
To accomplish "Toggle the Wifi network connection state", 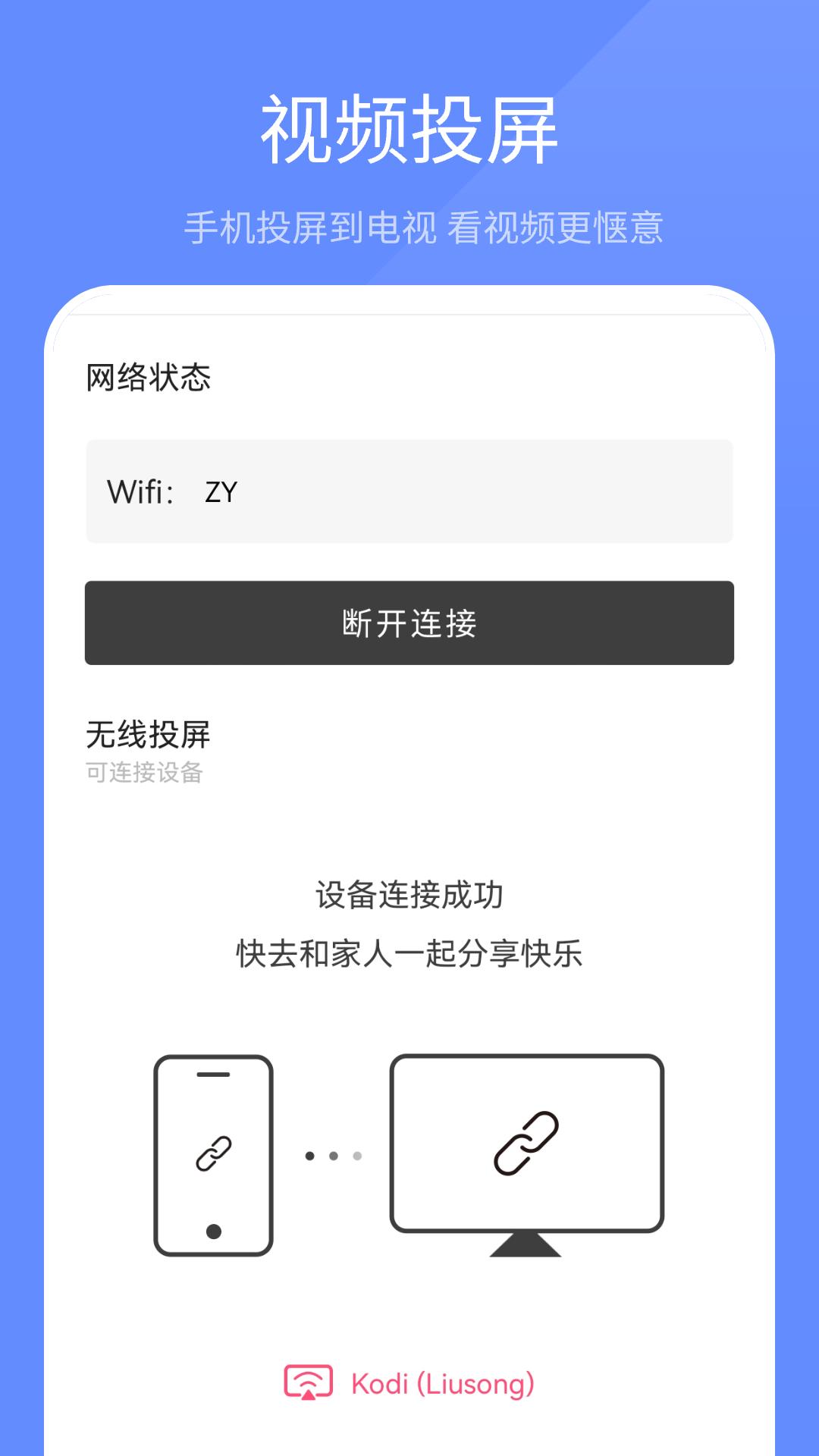I will point(409,623).
